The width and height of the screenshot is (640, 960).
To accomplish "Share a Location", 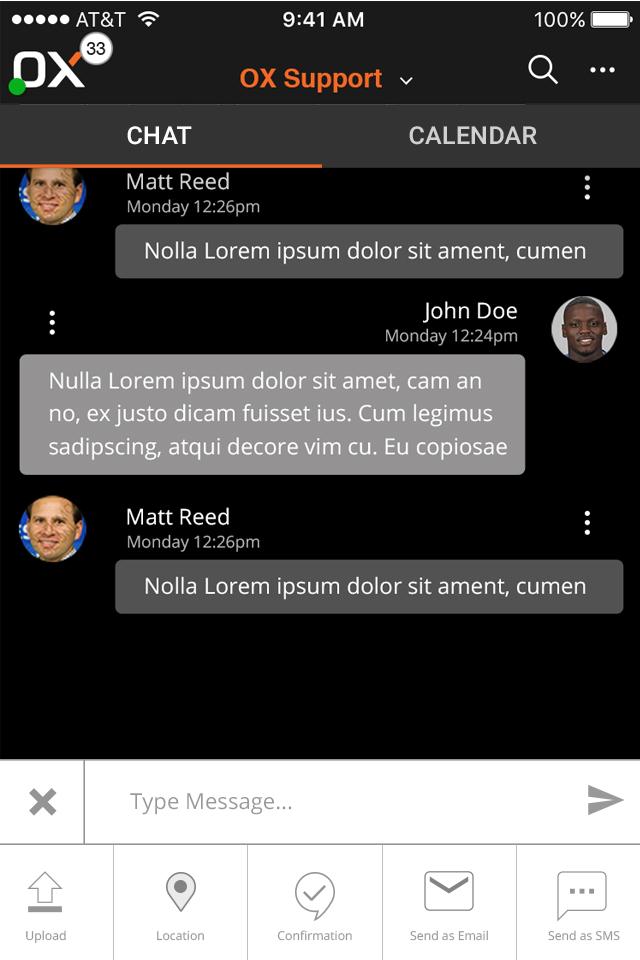I will 180,903.
